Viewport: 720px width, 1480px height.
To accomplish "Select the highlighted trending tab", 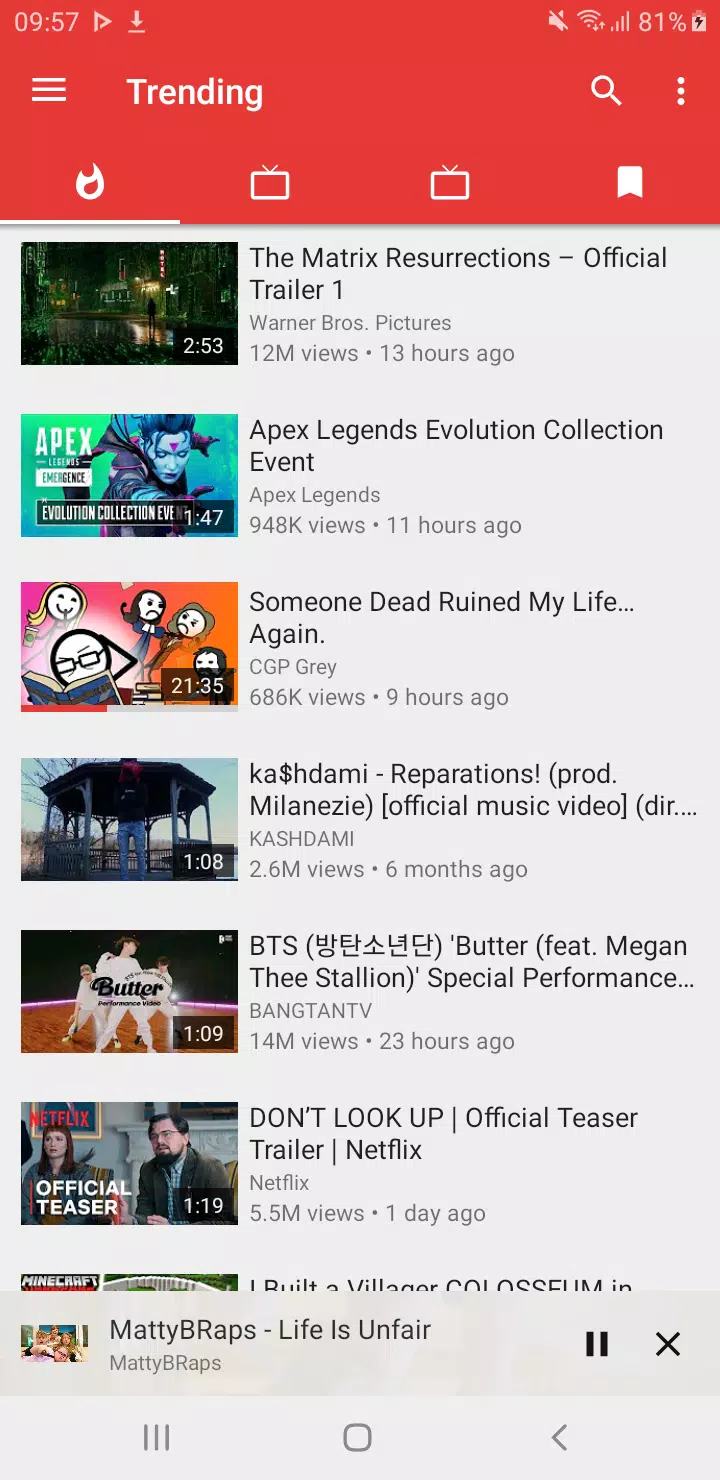I will (x=90, y=183).
